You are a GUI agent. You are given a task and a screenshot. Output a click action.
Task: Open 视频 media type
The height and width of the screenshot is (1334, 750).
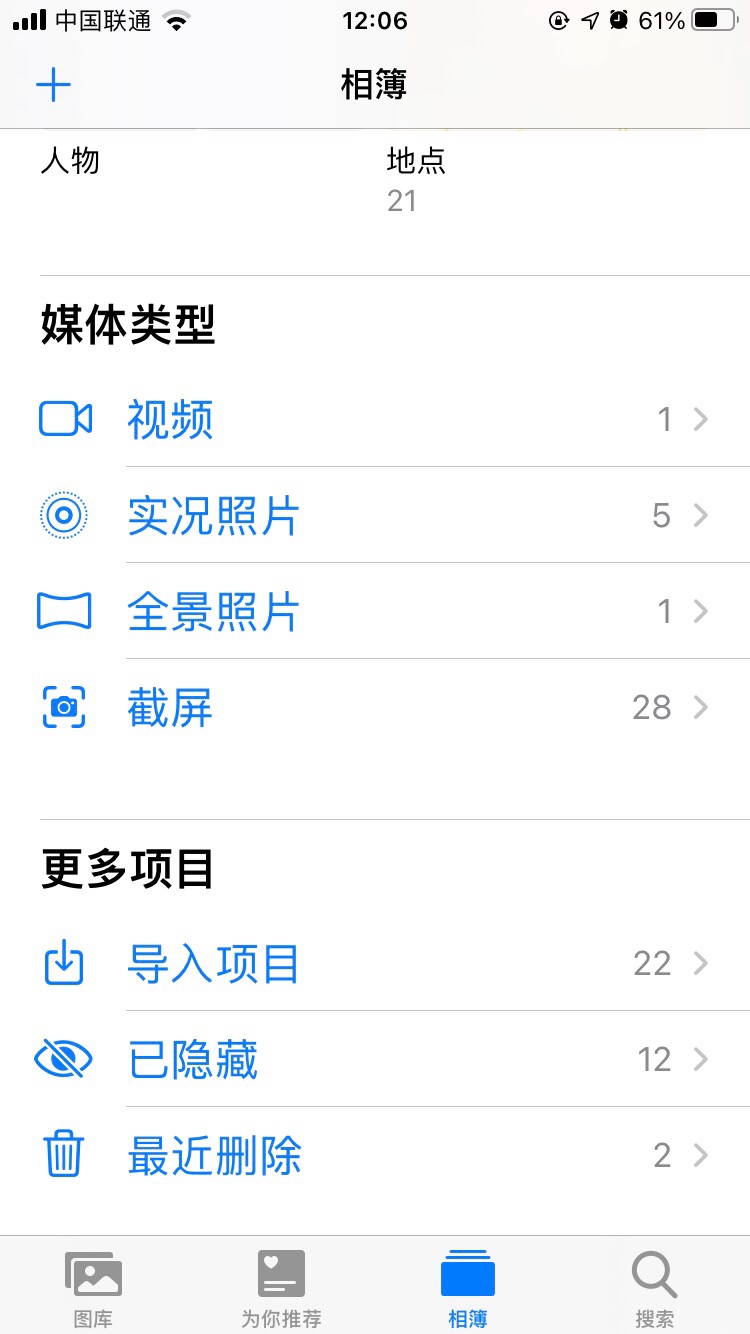170,419
